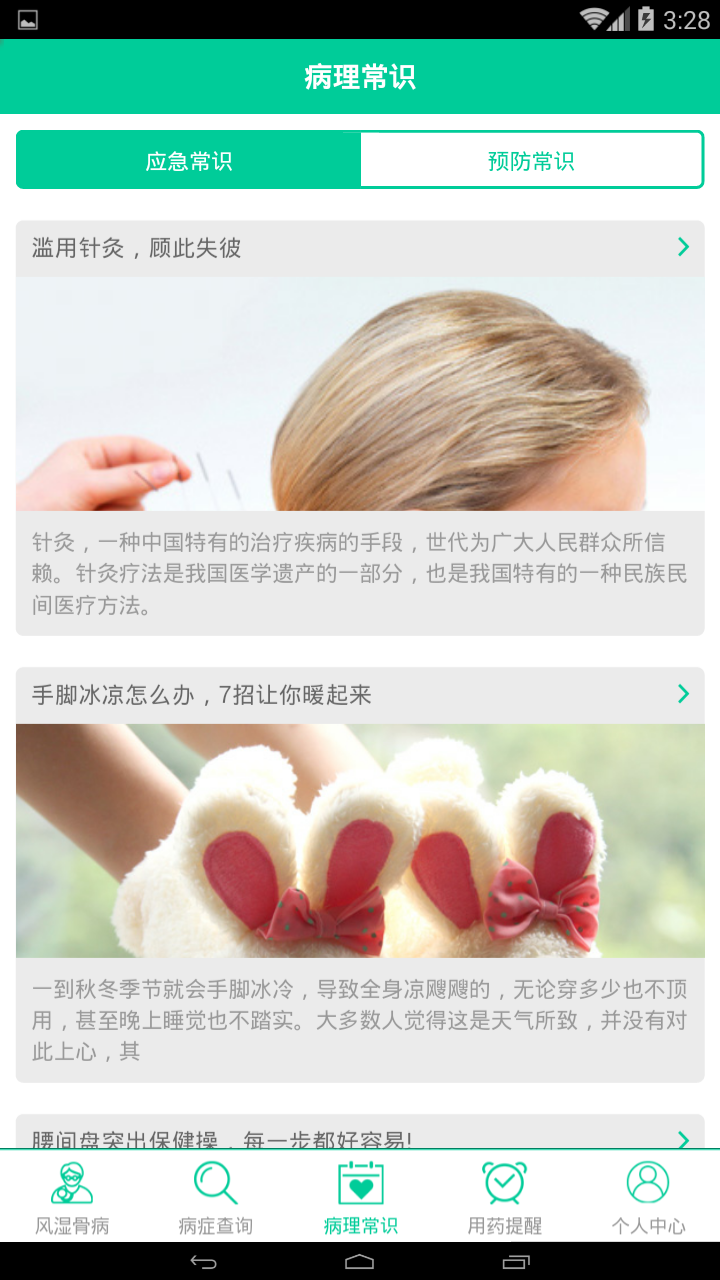Open the article 滥用针灸，顾此失彼
The width and height of the screenshot is (720, 1280).
pyautogui.click(x=360, y=248)
